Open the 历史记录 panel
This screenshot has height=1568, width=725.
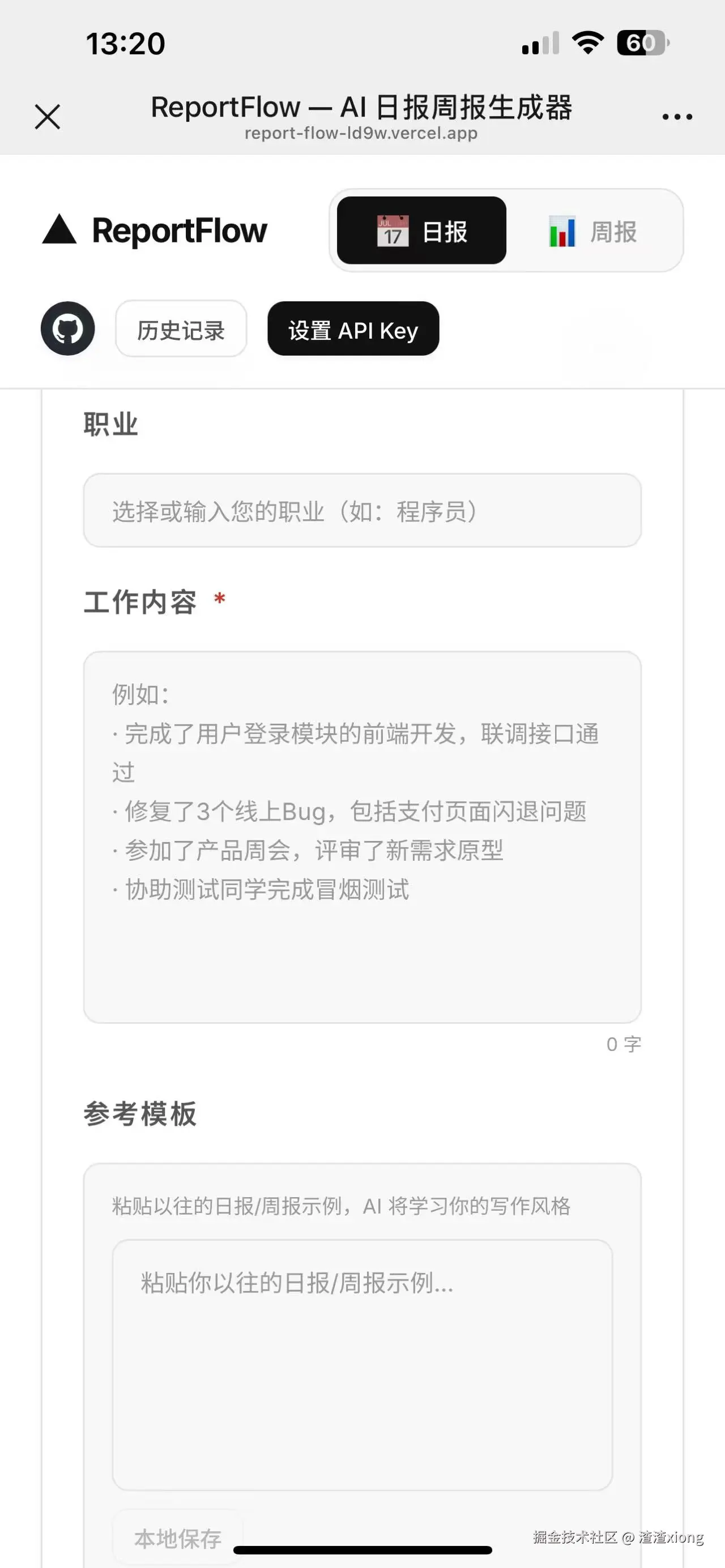(181, 330)
